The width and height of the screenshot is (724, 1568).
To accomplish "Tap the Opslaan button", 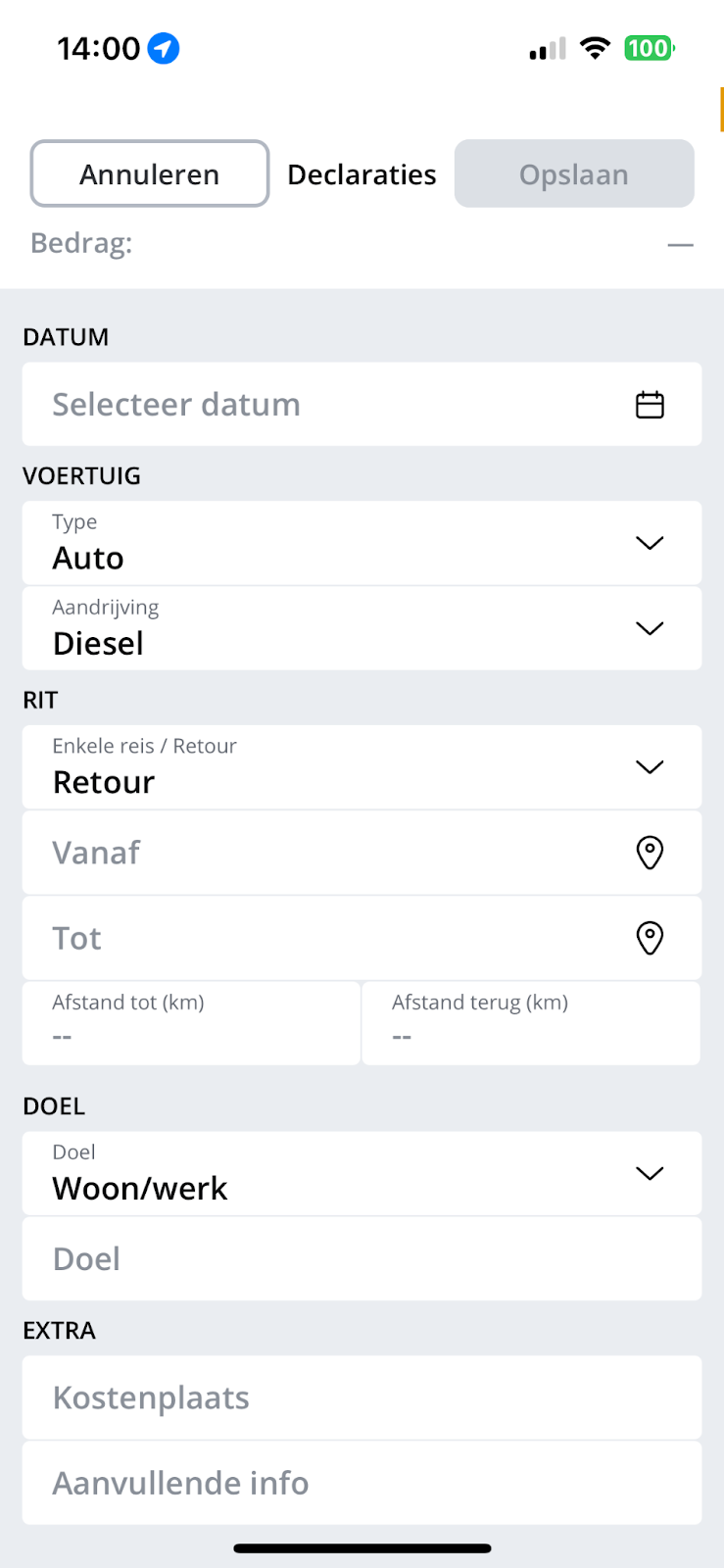I will pyautogui.click(x=574, y=173).
